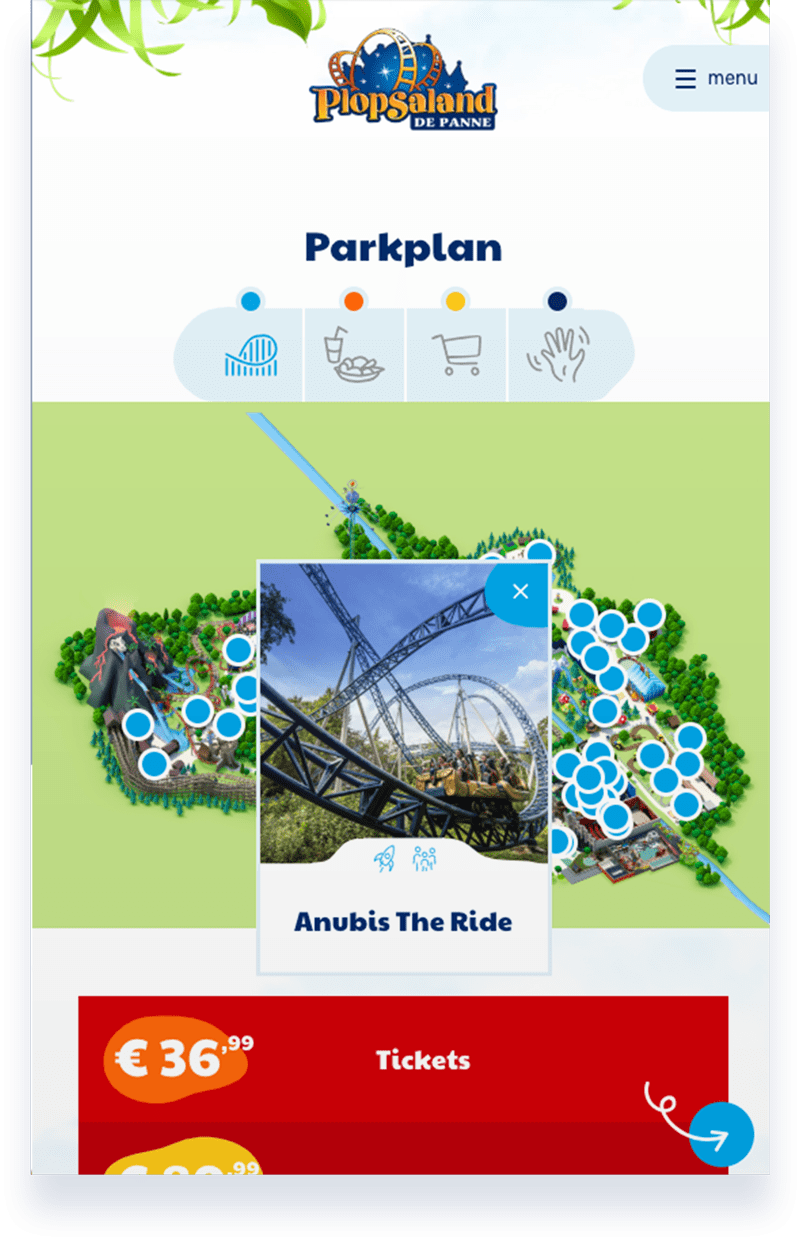
Task: Select the roller coaster attractions filter
Action: tap(251, 355)
